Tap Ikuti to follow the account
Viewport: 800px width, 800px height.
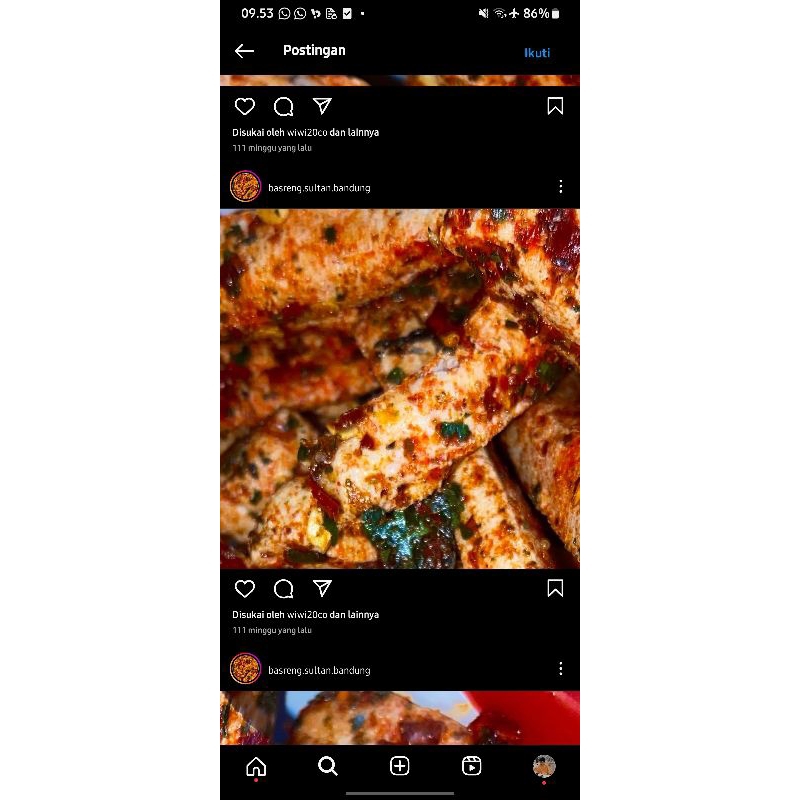coord(537,53)
